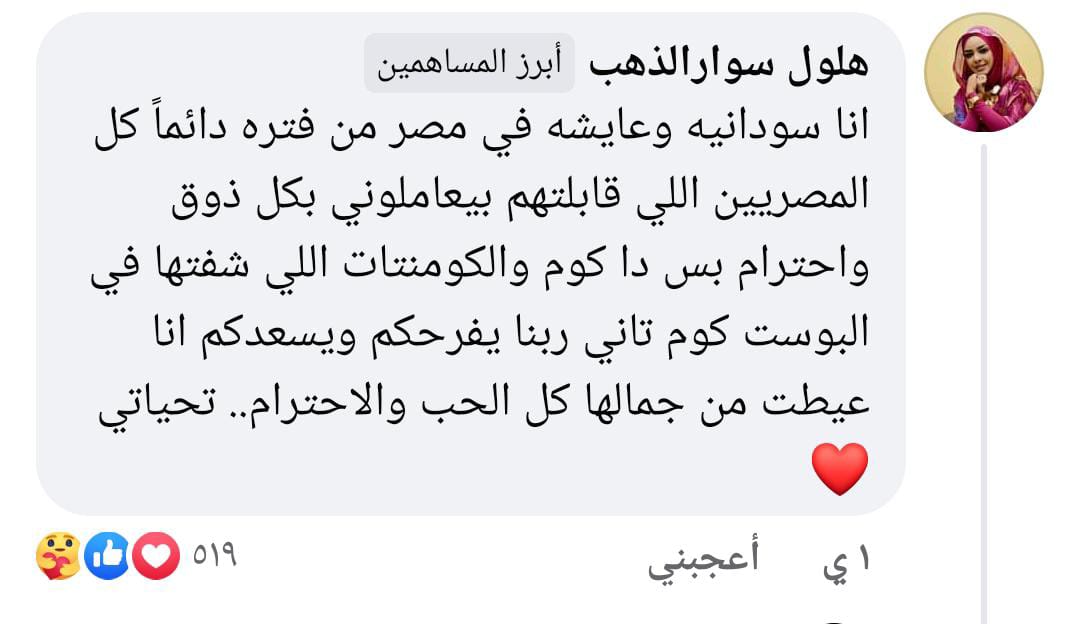Open commenter name هلول سوارالذهب
The height and width of the screenshot is (624, 1080).
[x=729, y=64]
